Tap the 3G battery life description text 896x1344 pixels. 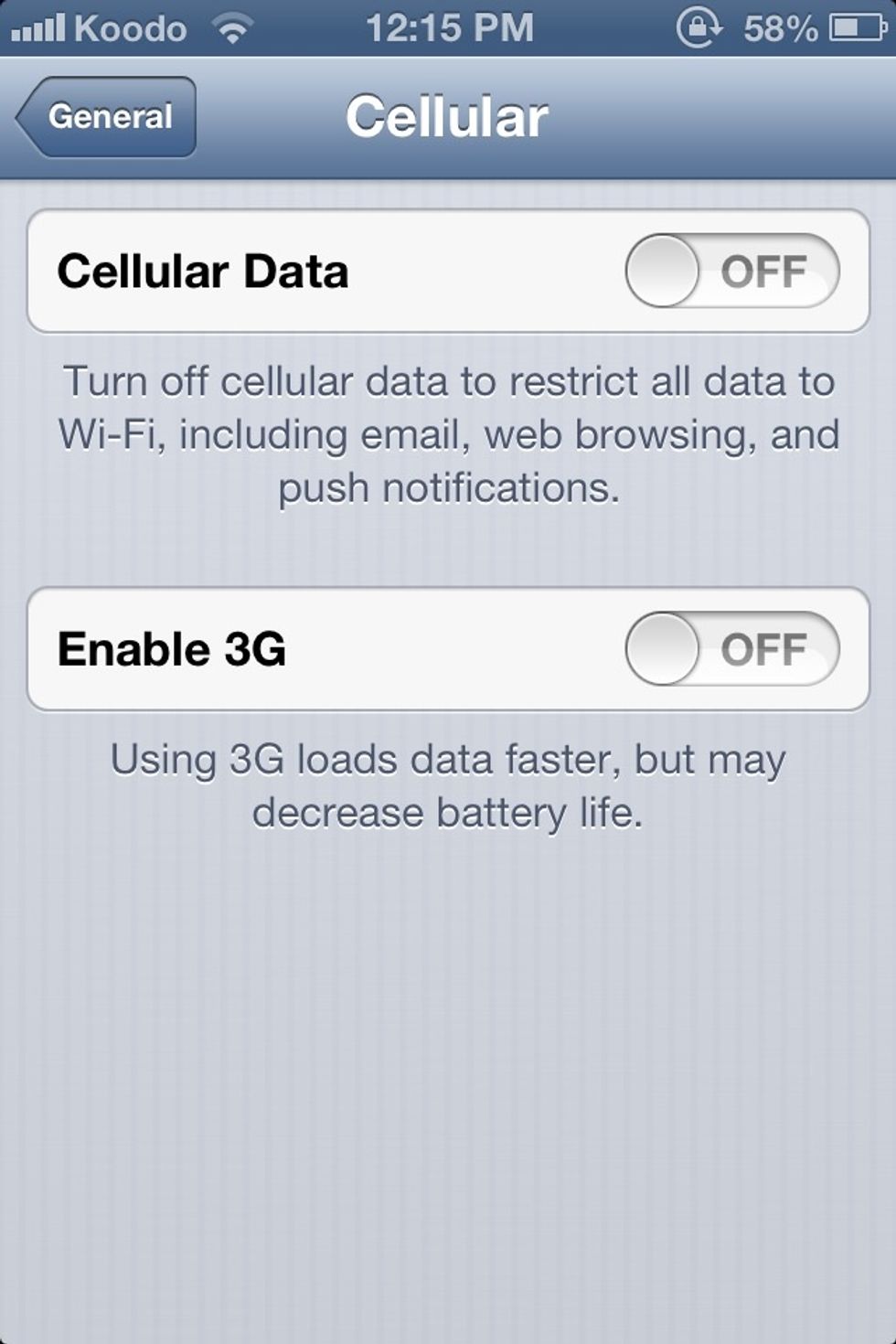coord(448,783)
